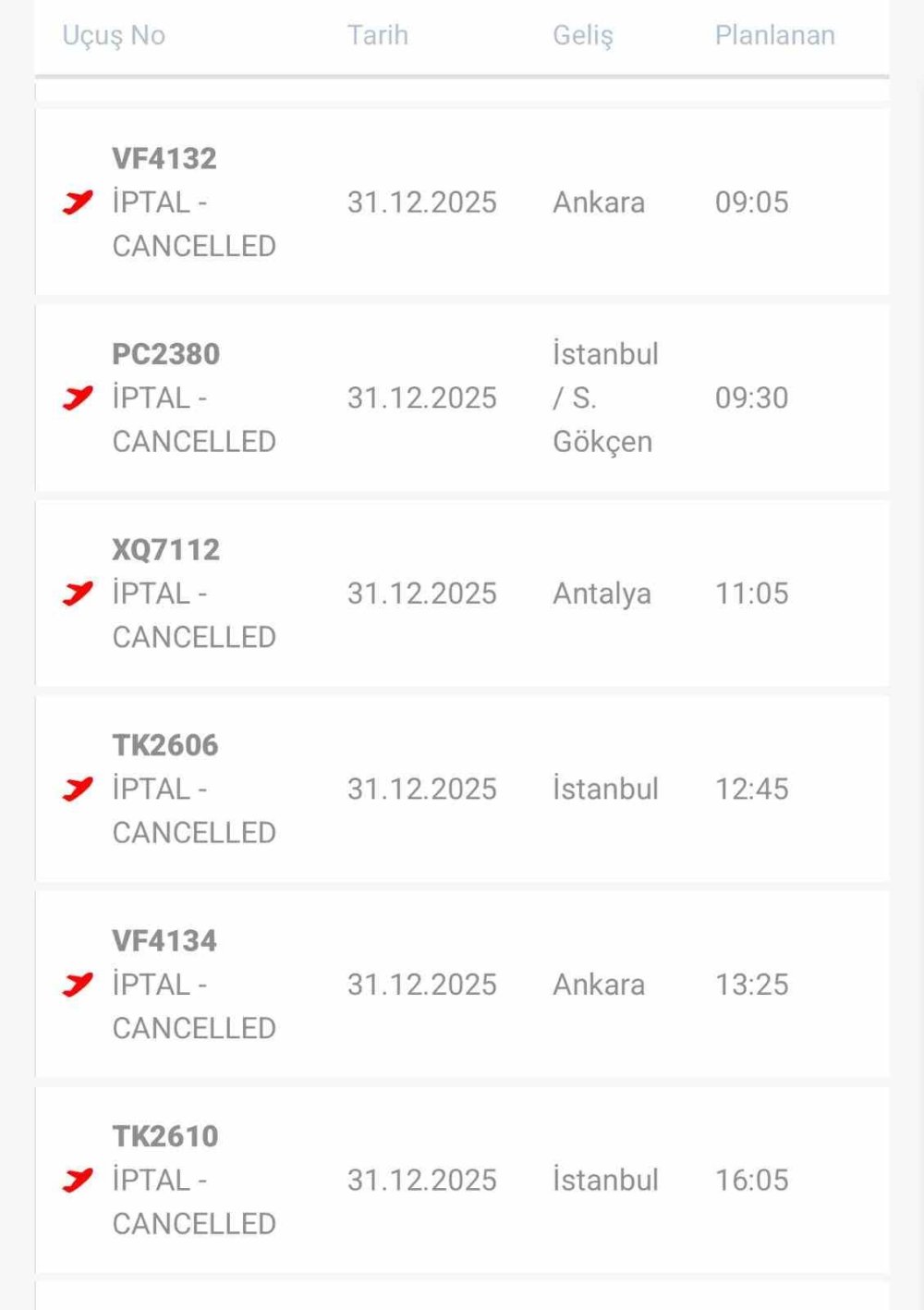Sort flights by the Planlanan column header
The height and width of the screenshot is (1310, 924).
click(775, 35)
